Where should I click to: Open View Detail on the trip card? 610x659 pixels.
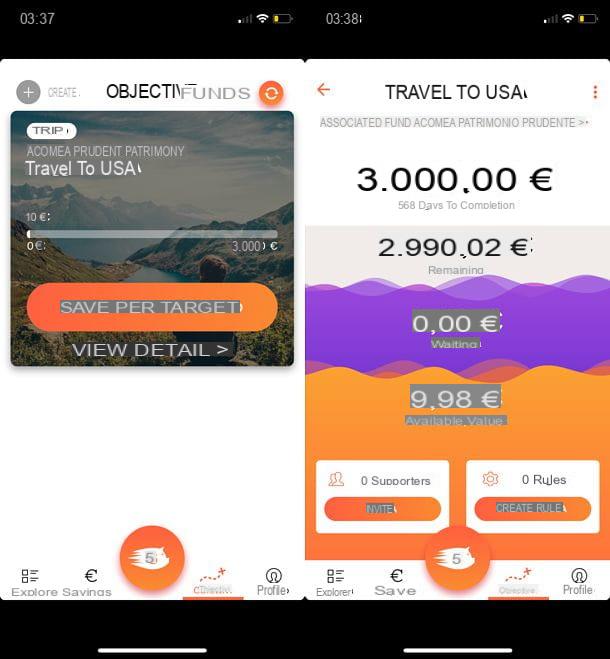point(151,350)
